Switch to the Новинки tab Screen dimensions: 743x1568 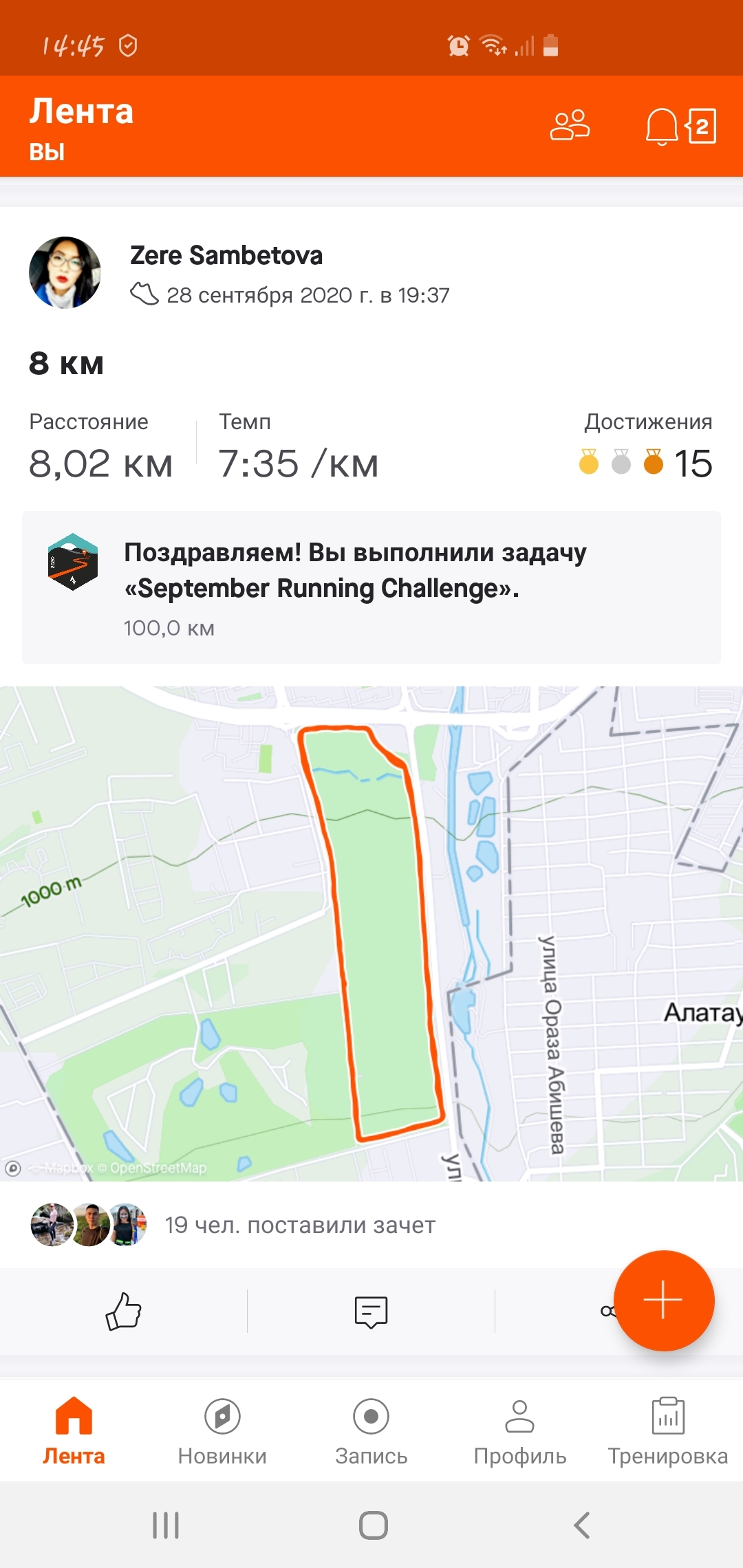pos(222,1430)
